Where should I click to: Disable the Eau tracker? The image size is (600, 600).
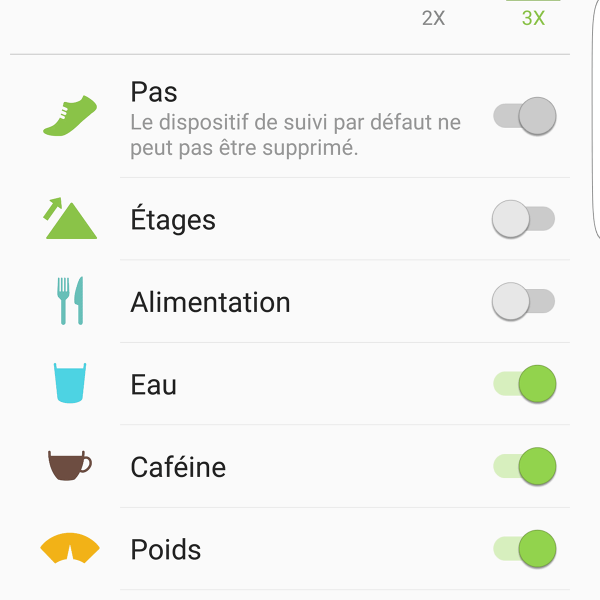point(524,384)
